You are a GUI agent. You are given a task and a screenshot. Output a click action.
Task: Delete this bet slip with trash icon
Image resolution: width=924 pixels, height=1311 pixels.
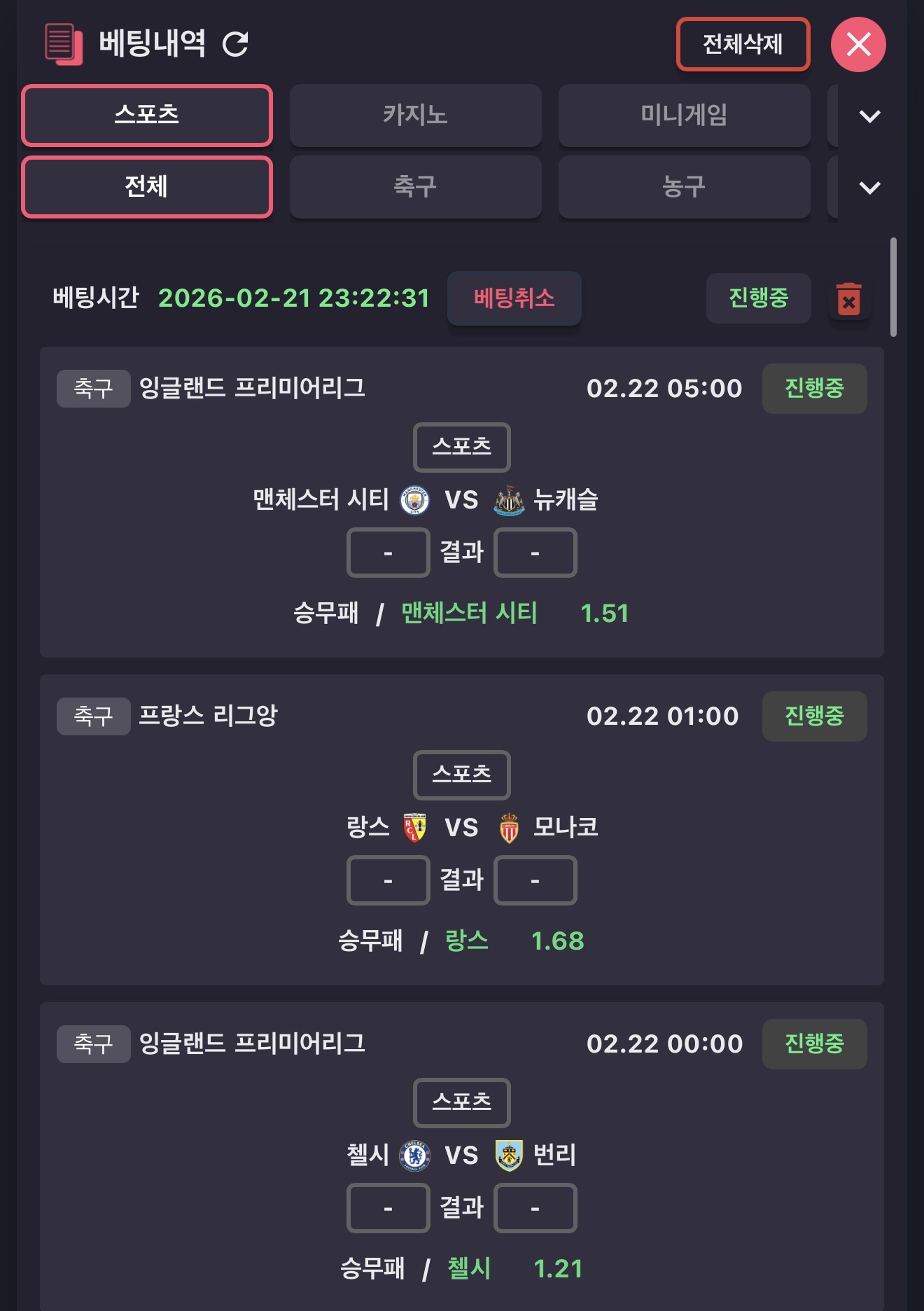tap(848, 300)
